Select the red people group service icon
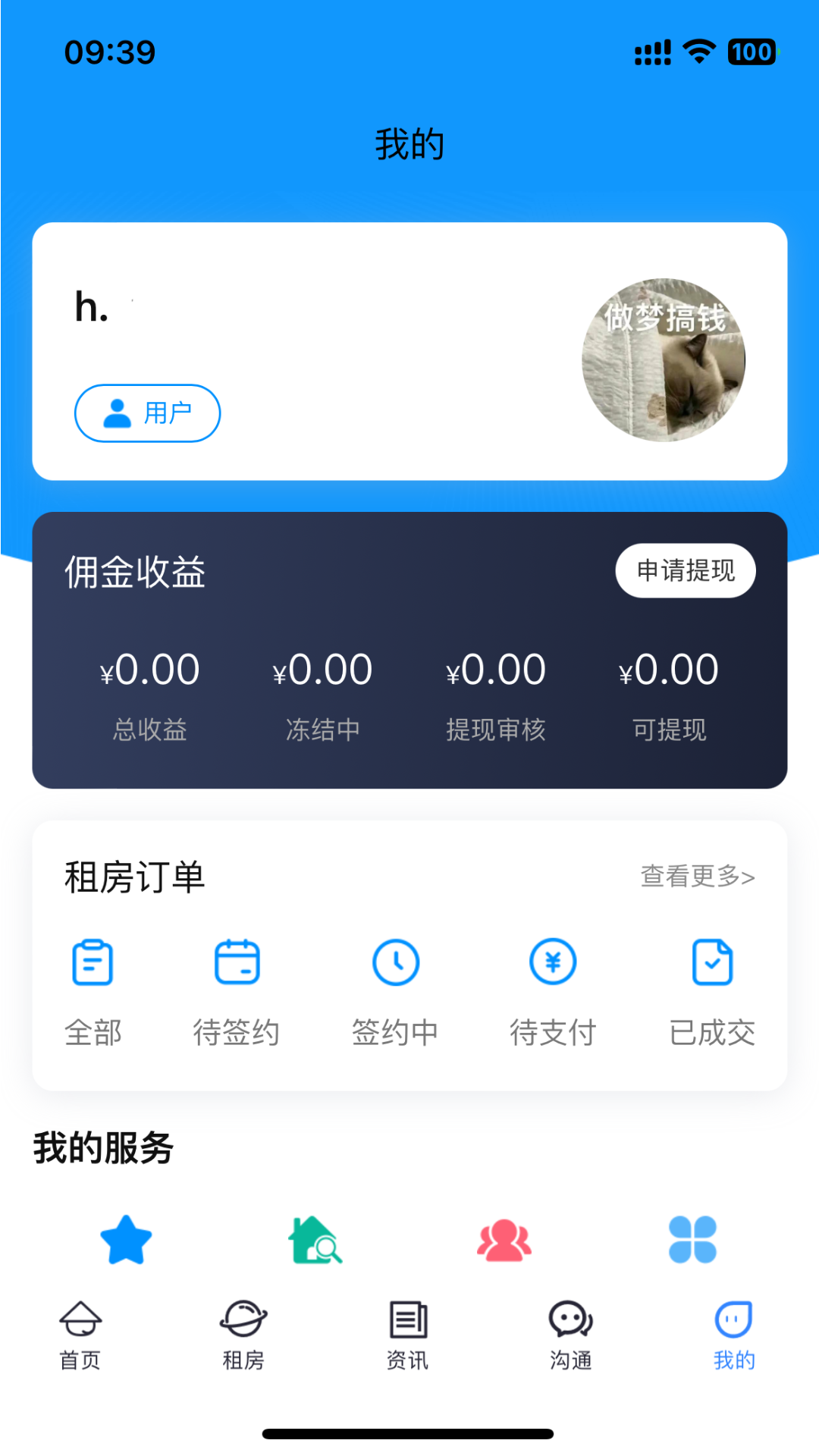Image resolution: width=819 pixels, height=1456 pixels. [x=504, y=1241]
